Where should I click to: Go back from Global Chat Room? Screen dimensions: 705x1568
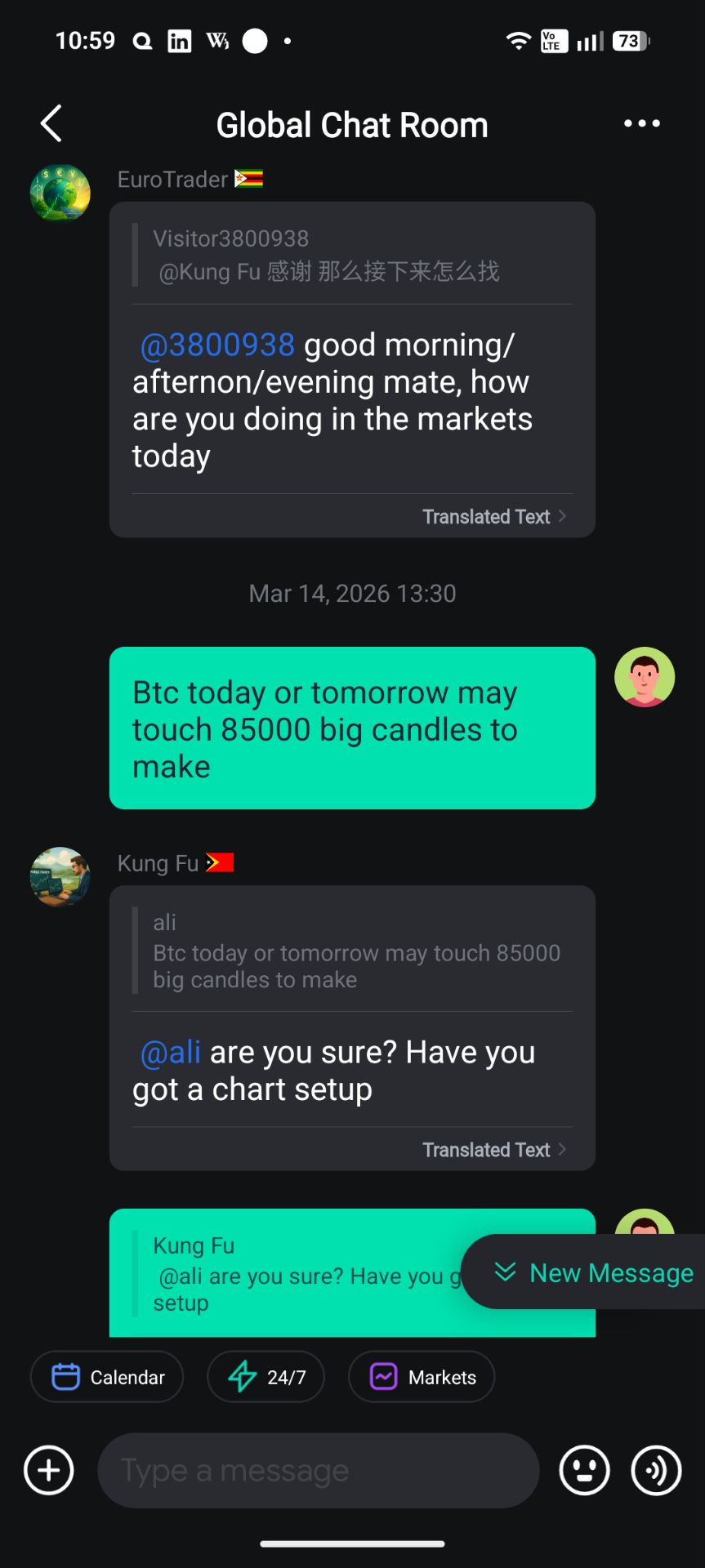click(51, 124)
